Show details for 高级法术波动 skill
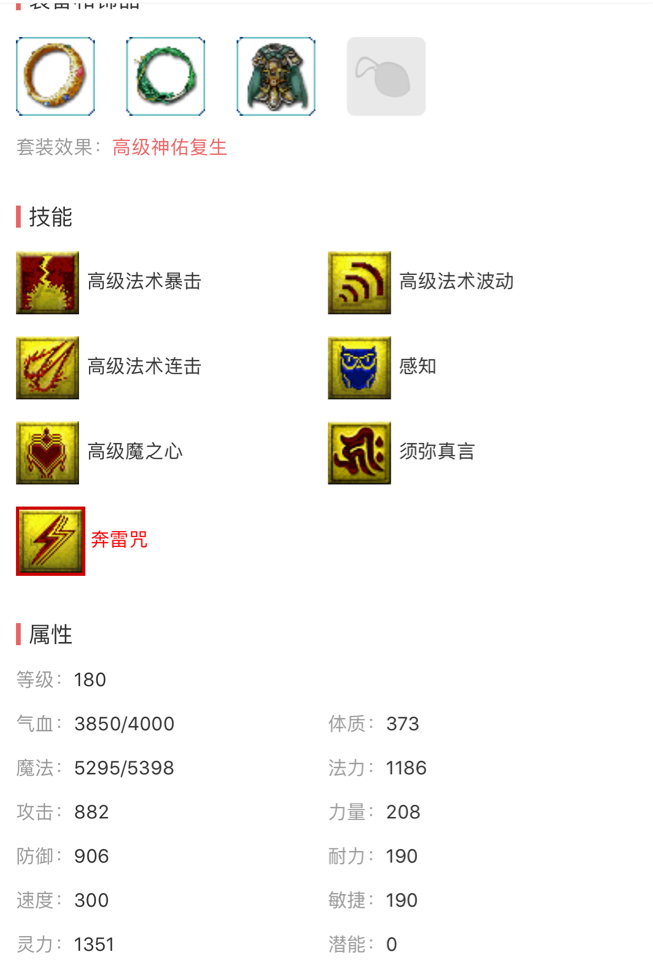 pos(360,283)
